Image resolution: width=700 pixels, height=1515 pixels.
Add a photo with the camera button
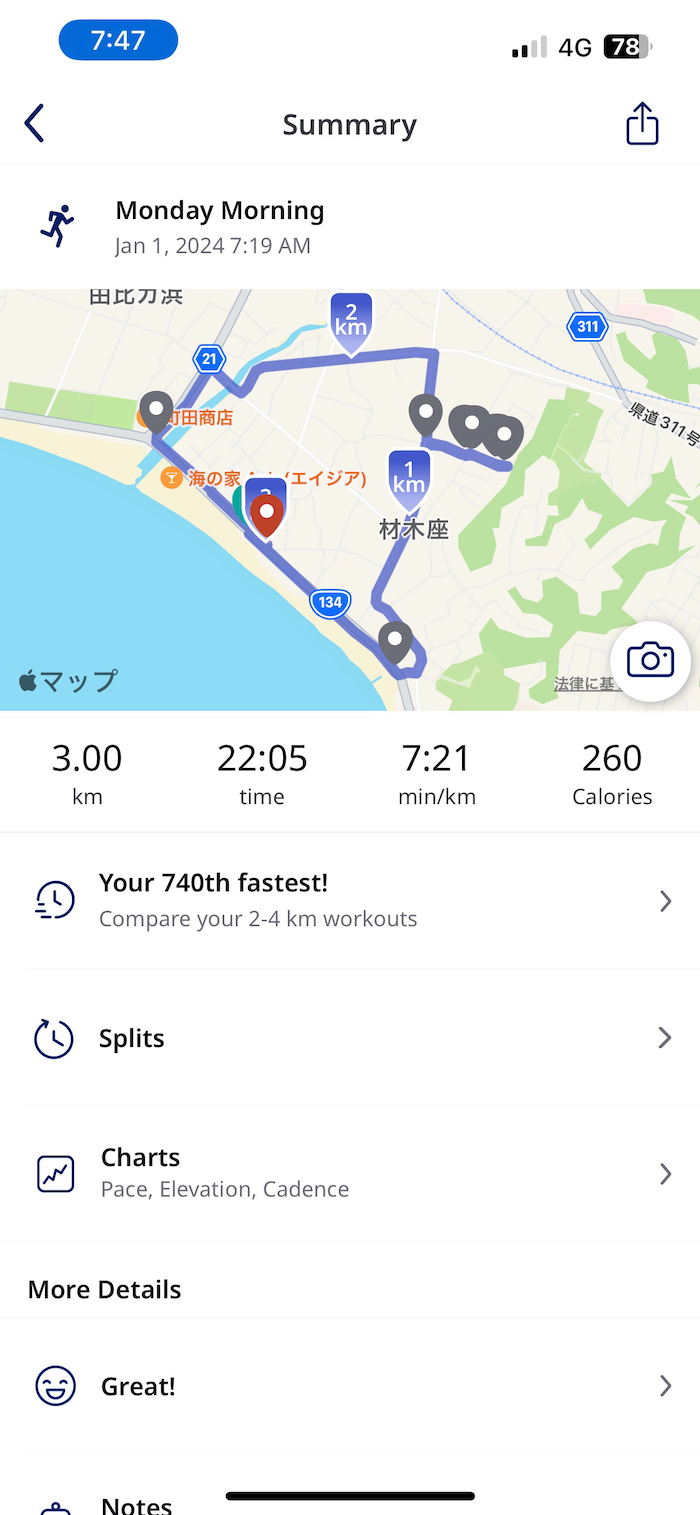coord(650,661)
